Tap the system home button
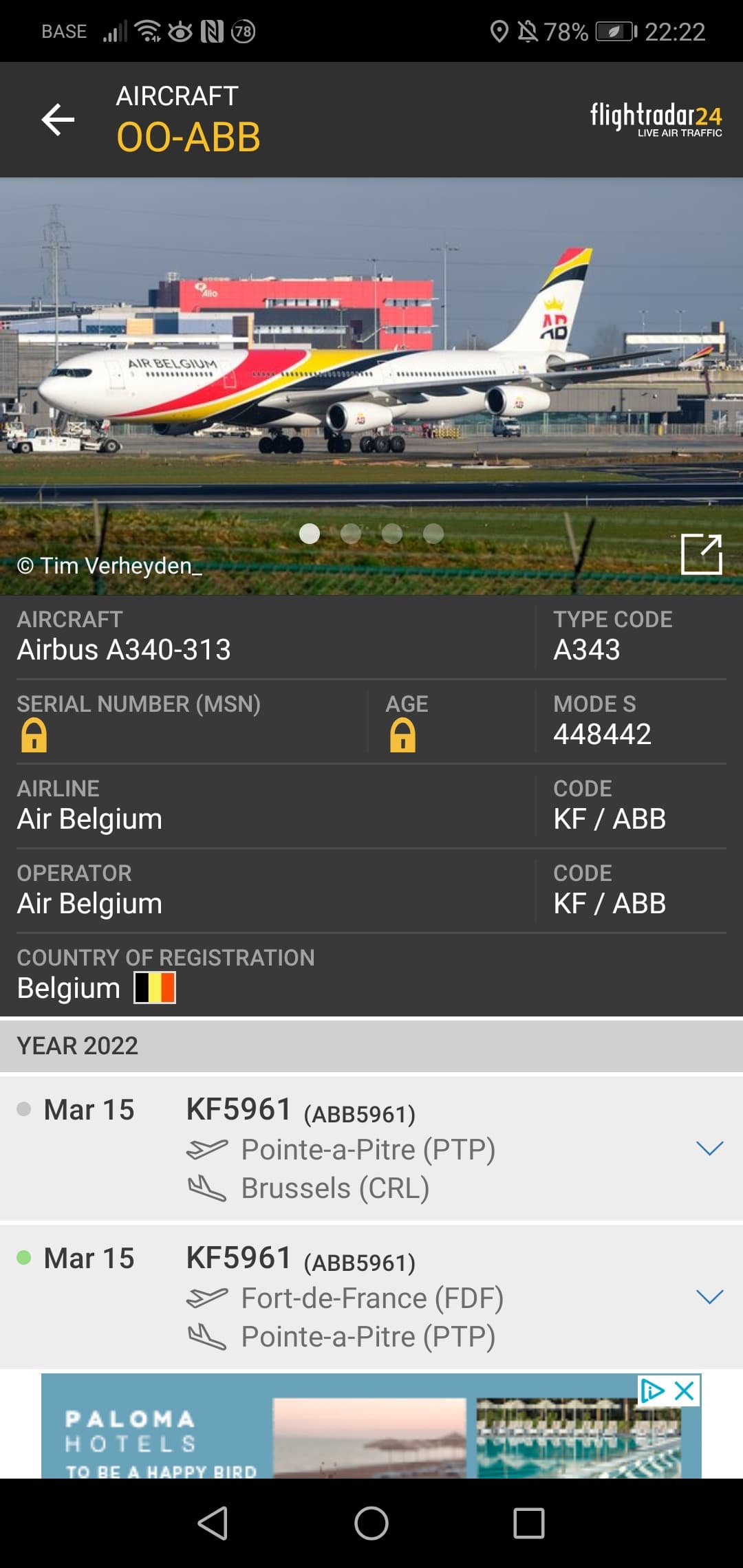This screenshot has width=743, height=1568. (x=371, y=1523)
